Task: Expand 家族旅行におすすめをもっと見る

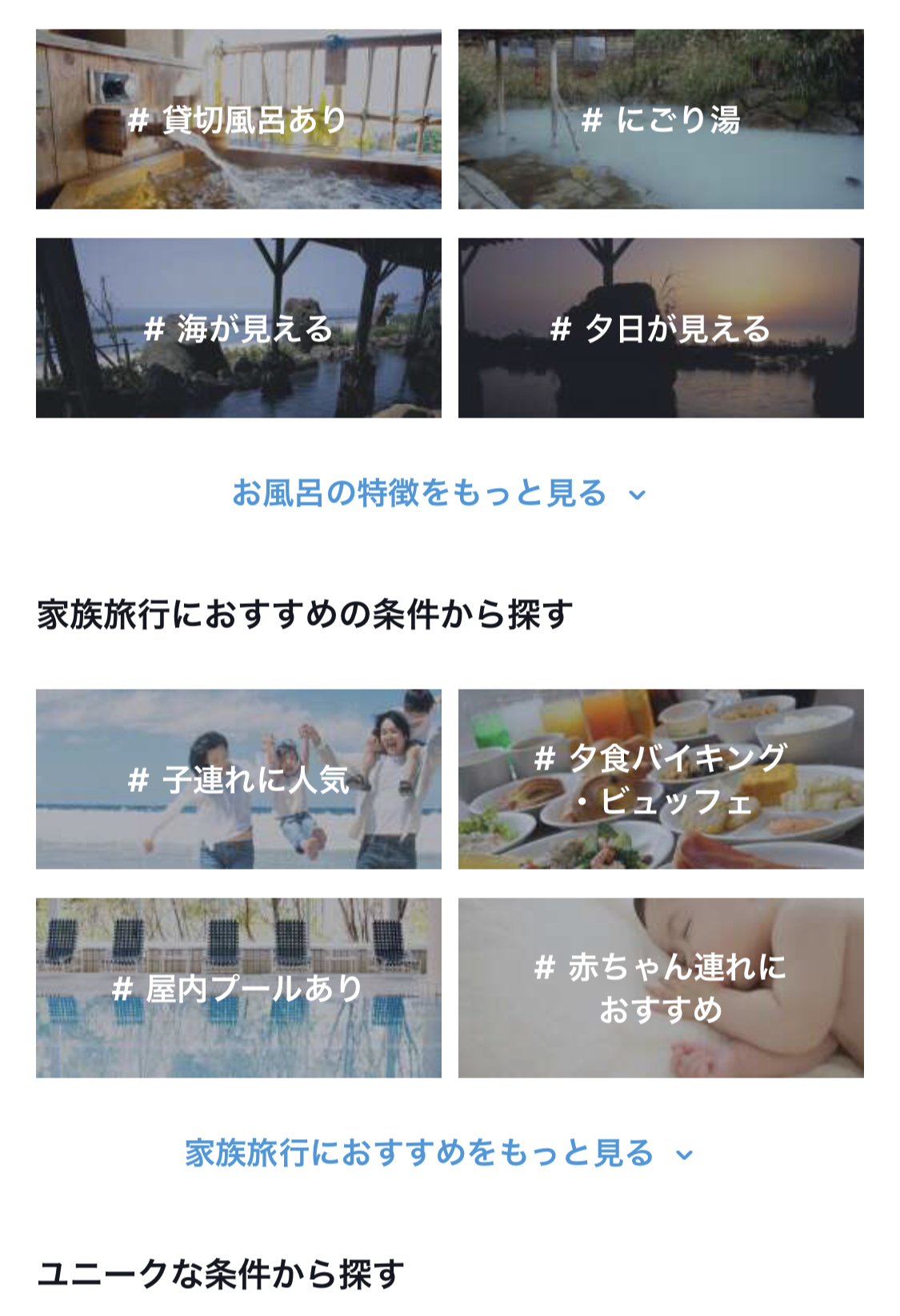Action: (438, 1154)
